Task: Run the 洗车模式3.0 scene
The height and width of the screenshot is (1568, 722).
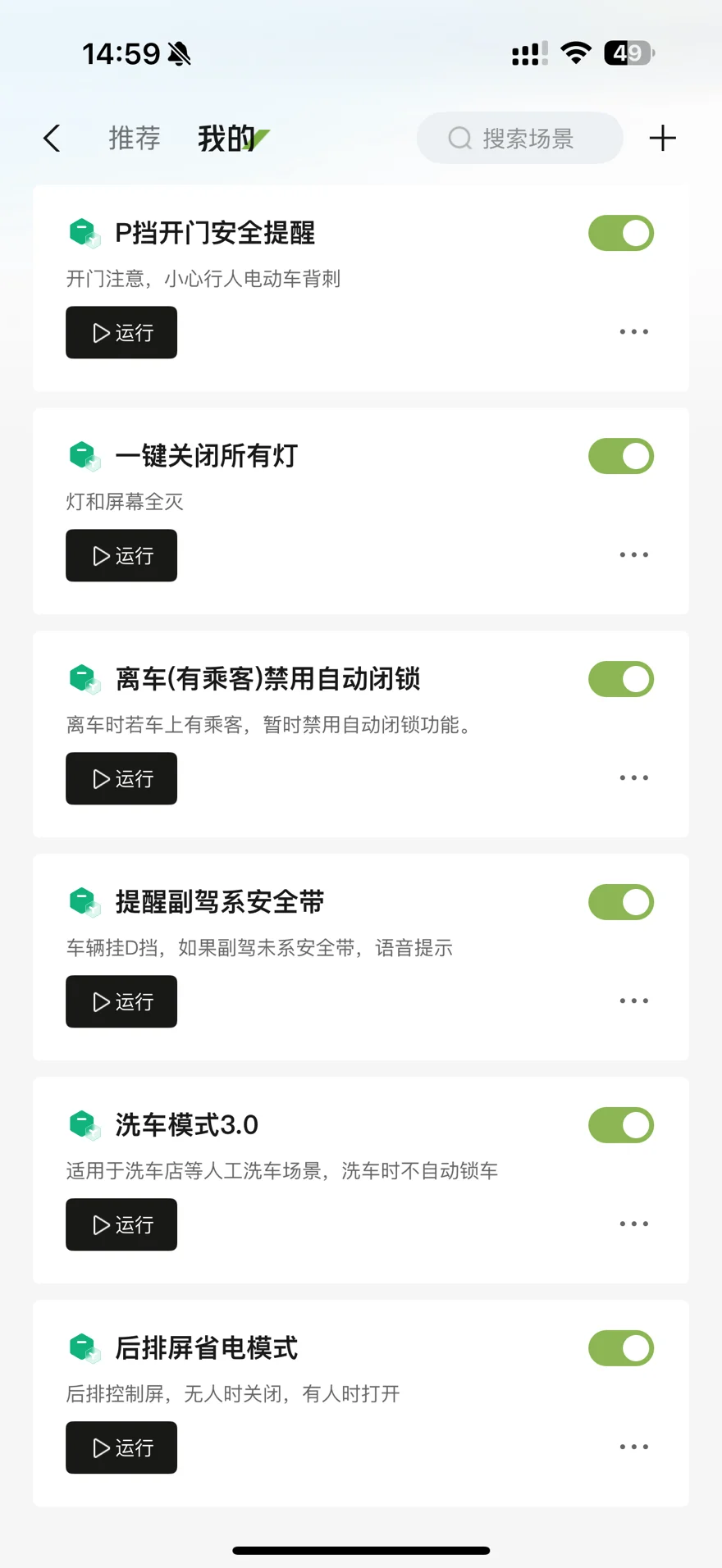Action: click(x=121, y=1224)
